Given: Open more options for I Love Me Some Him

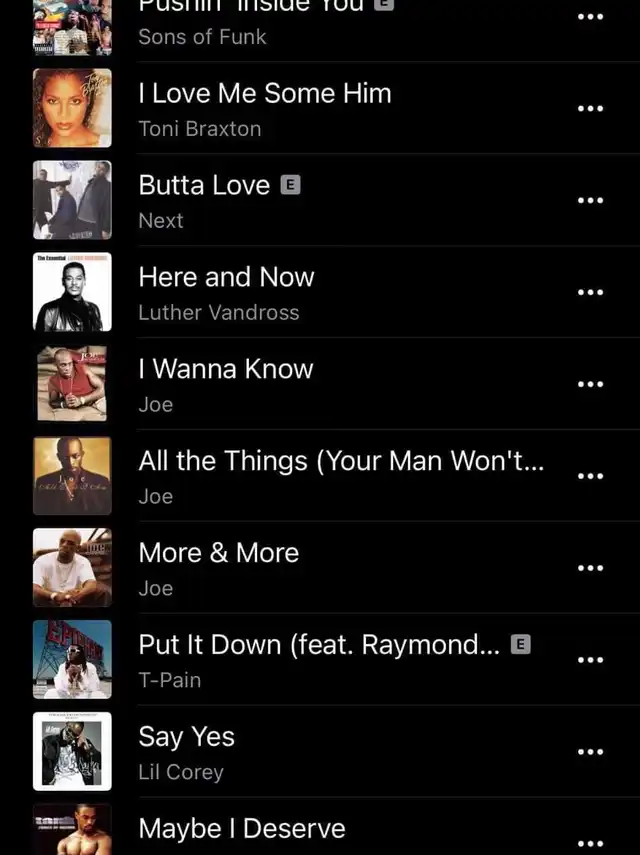Looking at the screenshot, I should click(x=591, y=108).
